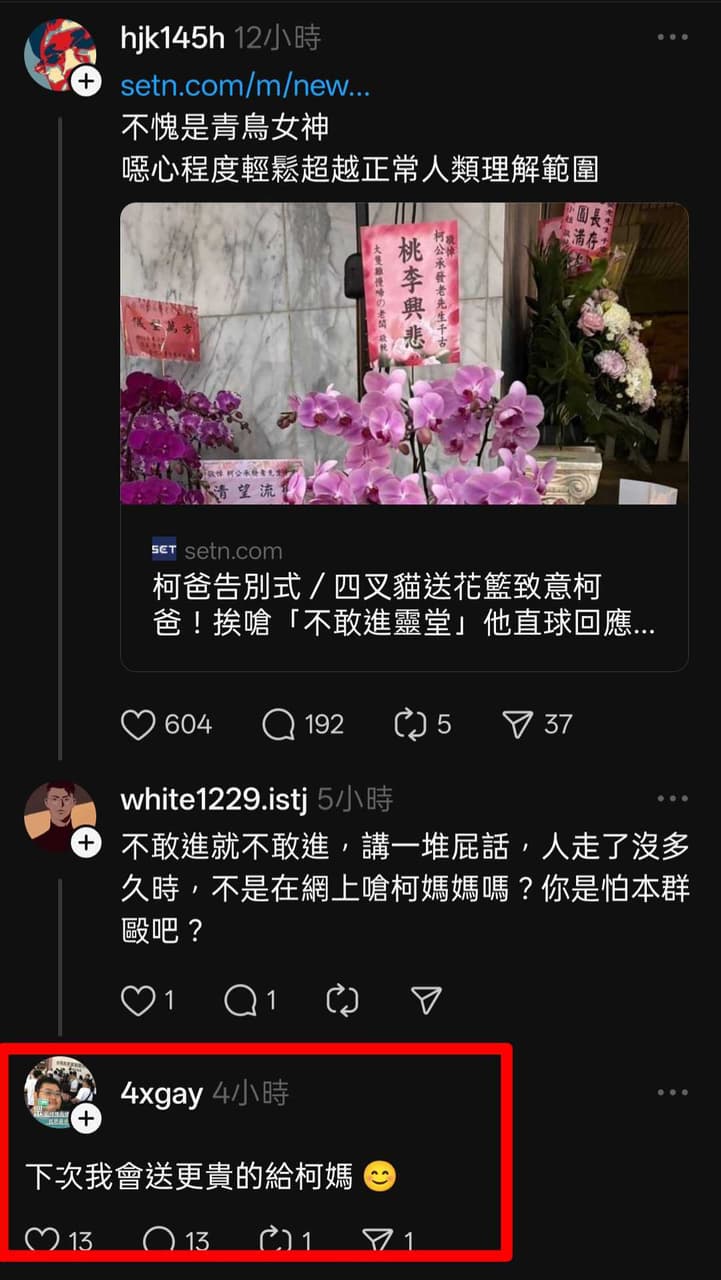Viewport: 721px width, 1280px height.
Task: Follow white1229.istj via avatar plus badge
Action: coord(86,843)
